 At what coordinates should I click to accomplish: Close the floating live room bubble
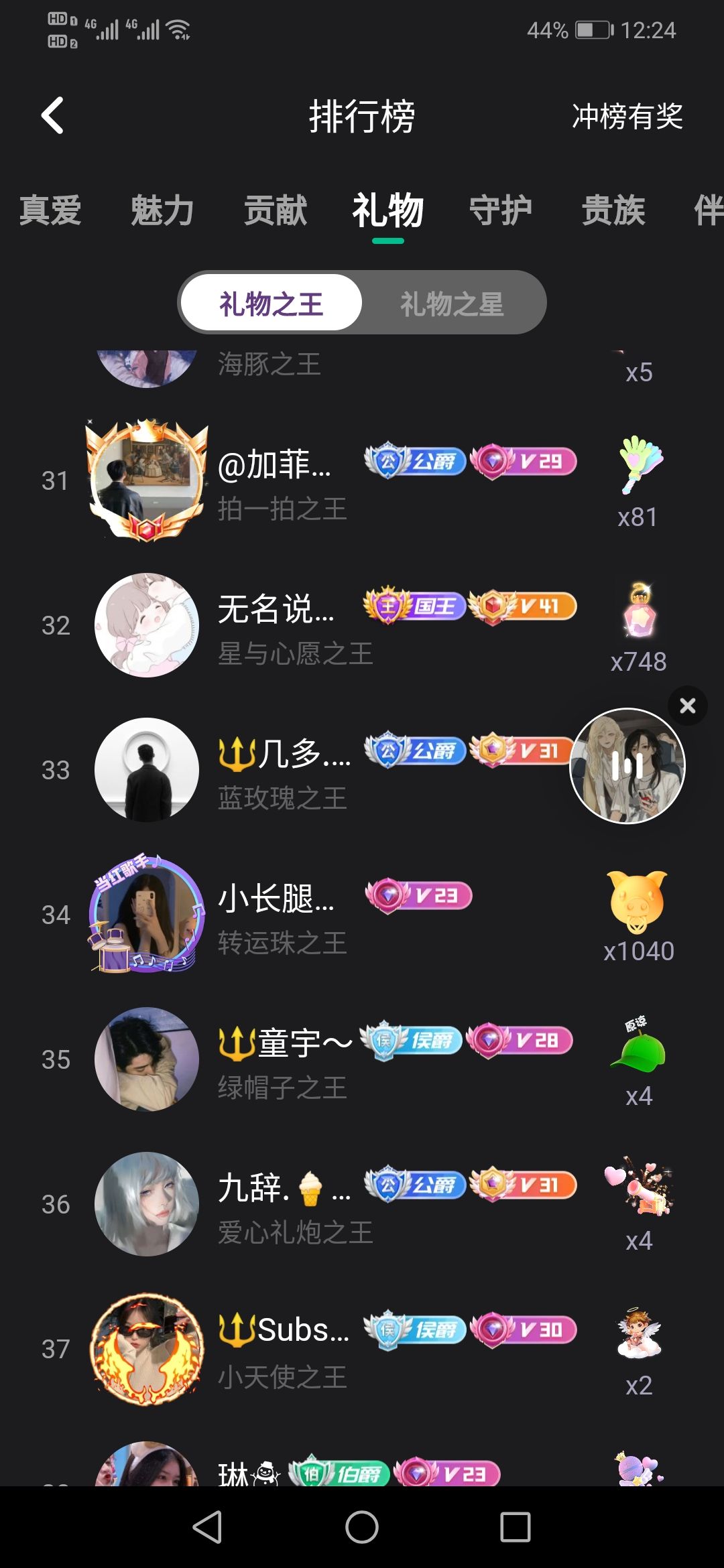click(x=687, y=706)
